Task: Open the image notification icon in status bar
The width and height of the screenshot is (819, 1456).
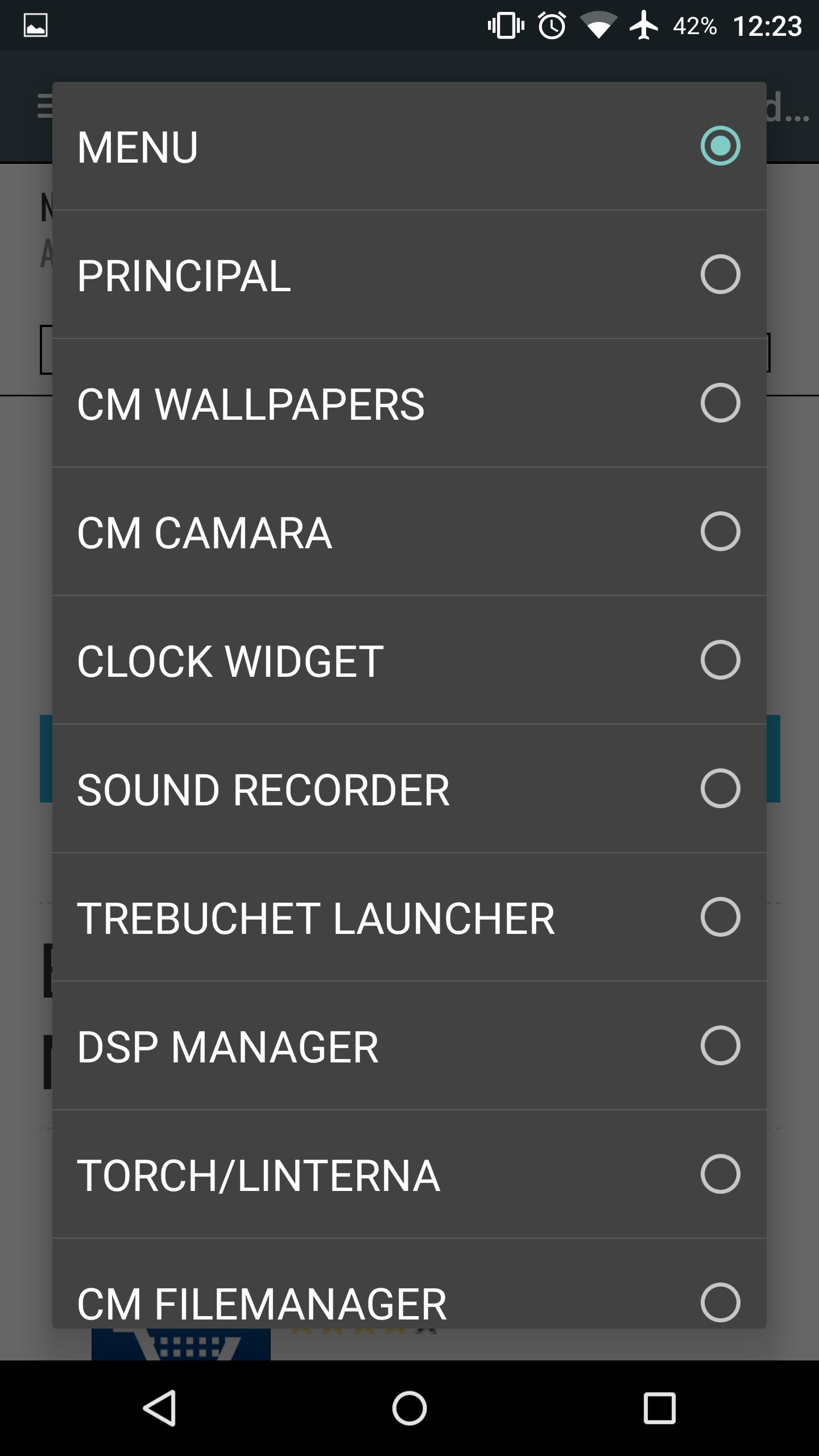Action: 34,24
